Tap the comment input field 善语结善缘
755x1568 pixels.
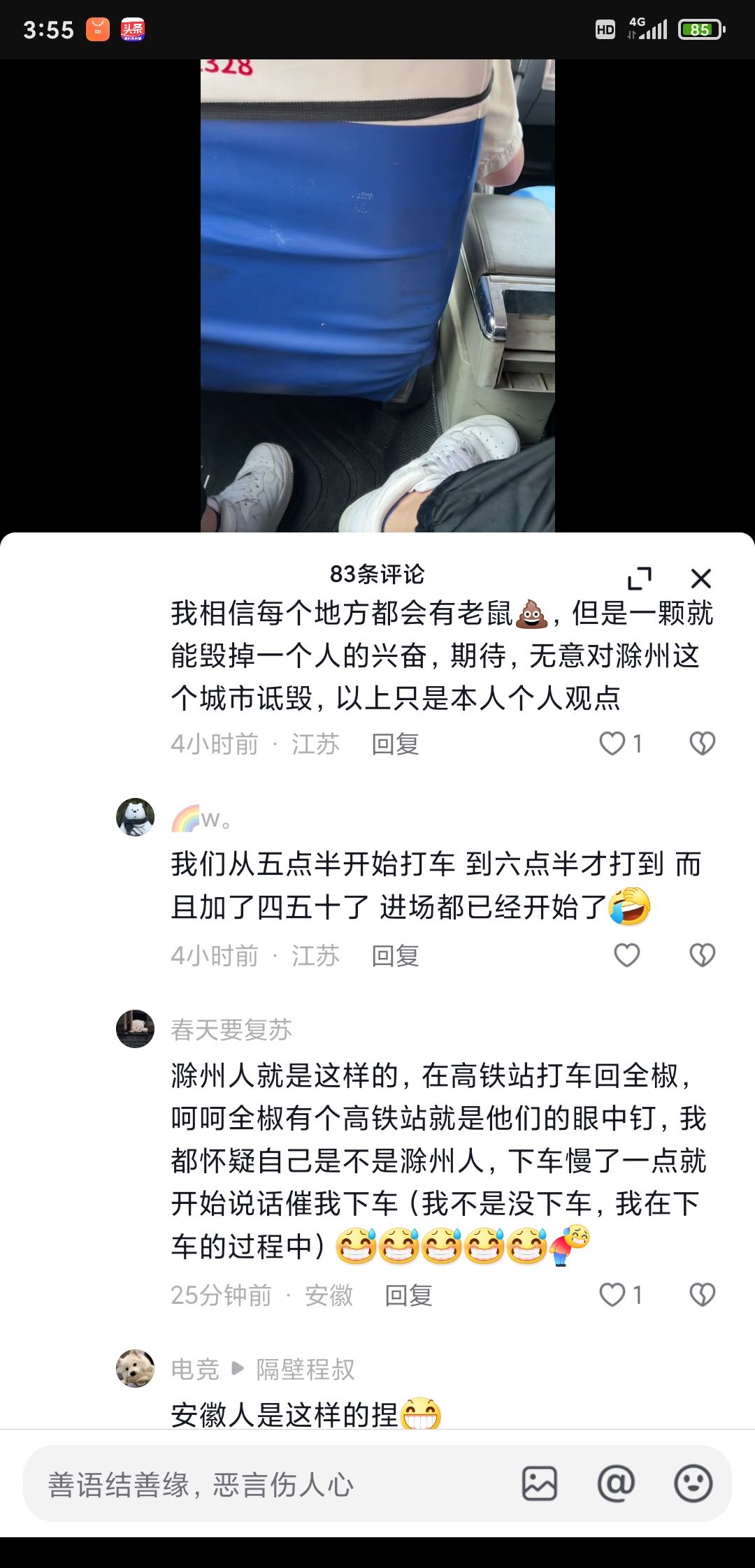coord(266,1484)
